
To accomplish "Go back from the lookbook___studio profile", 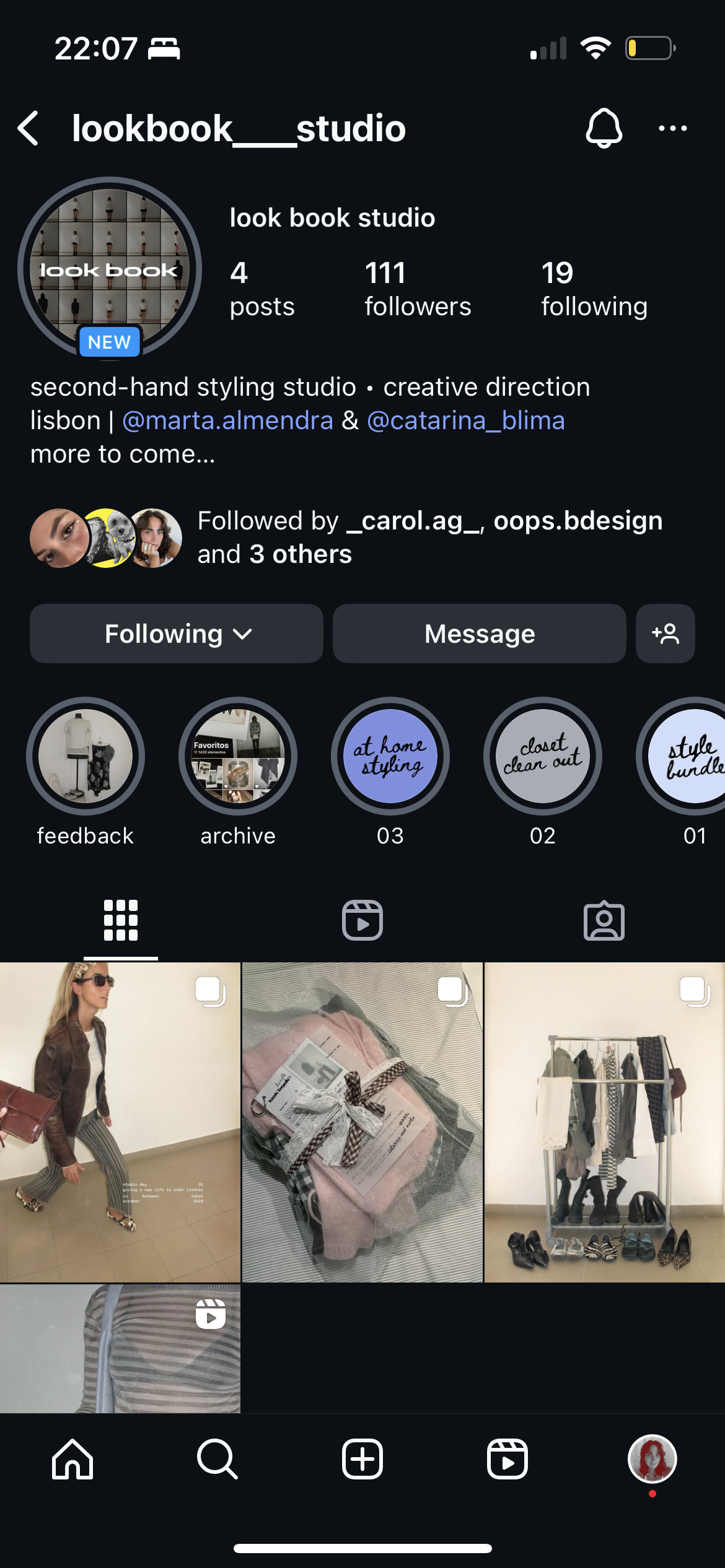I will 29,129.
